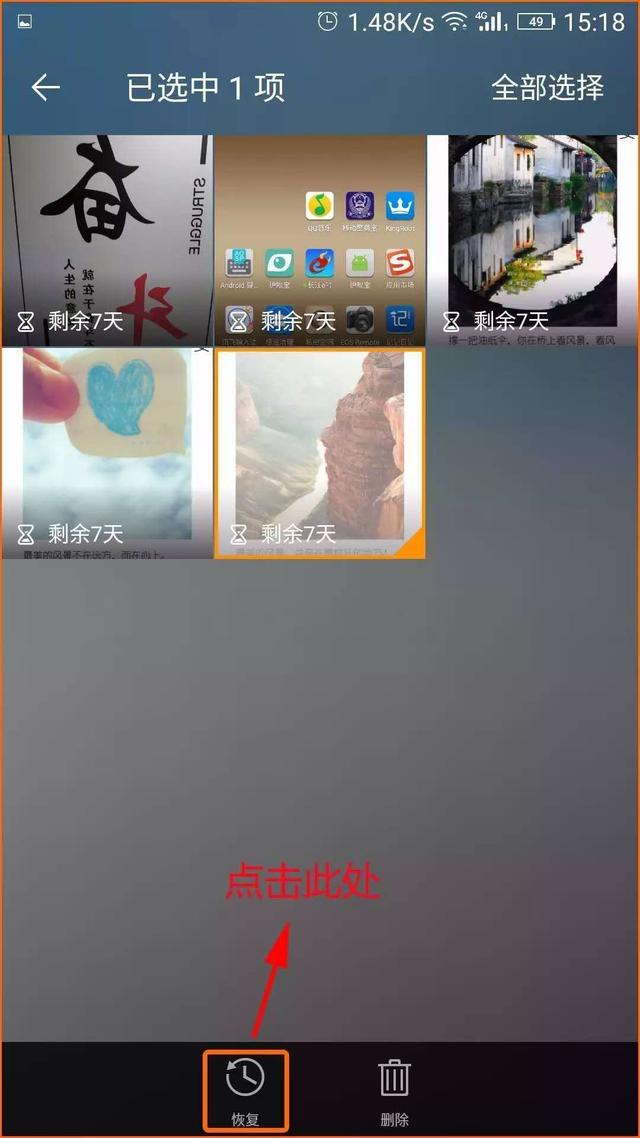Select the water town photo

click(533, 240)
